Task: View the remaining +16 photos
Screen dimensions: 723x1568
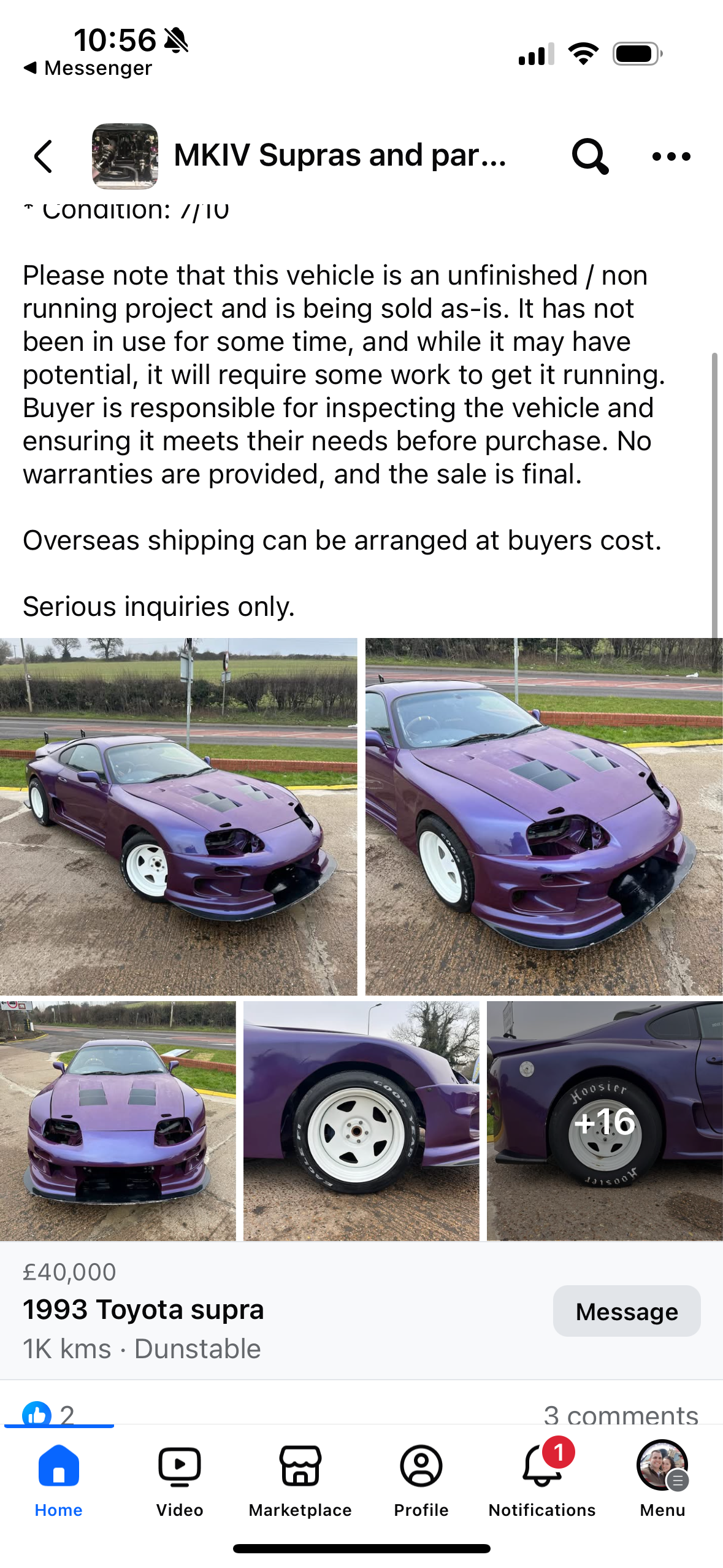Action: (605, 1121)
